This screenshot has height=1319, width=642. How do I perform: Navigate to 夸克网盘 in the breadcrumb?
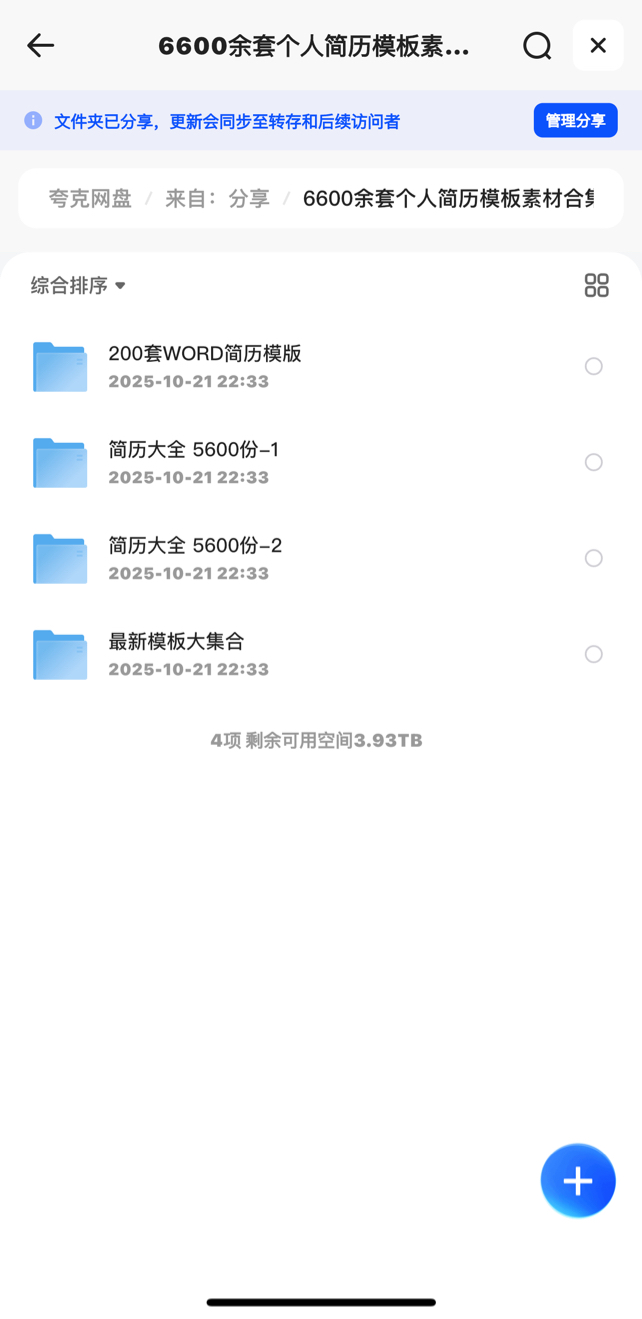coord(90,199)
